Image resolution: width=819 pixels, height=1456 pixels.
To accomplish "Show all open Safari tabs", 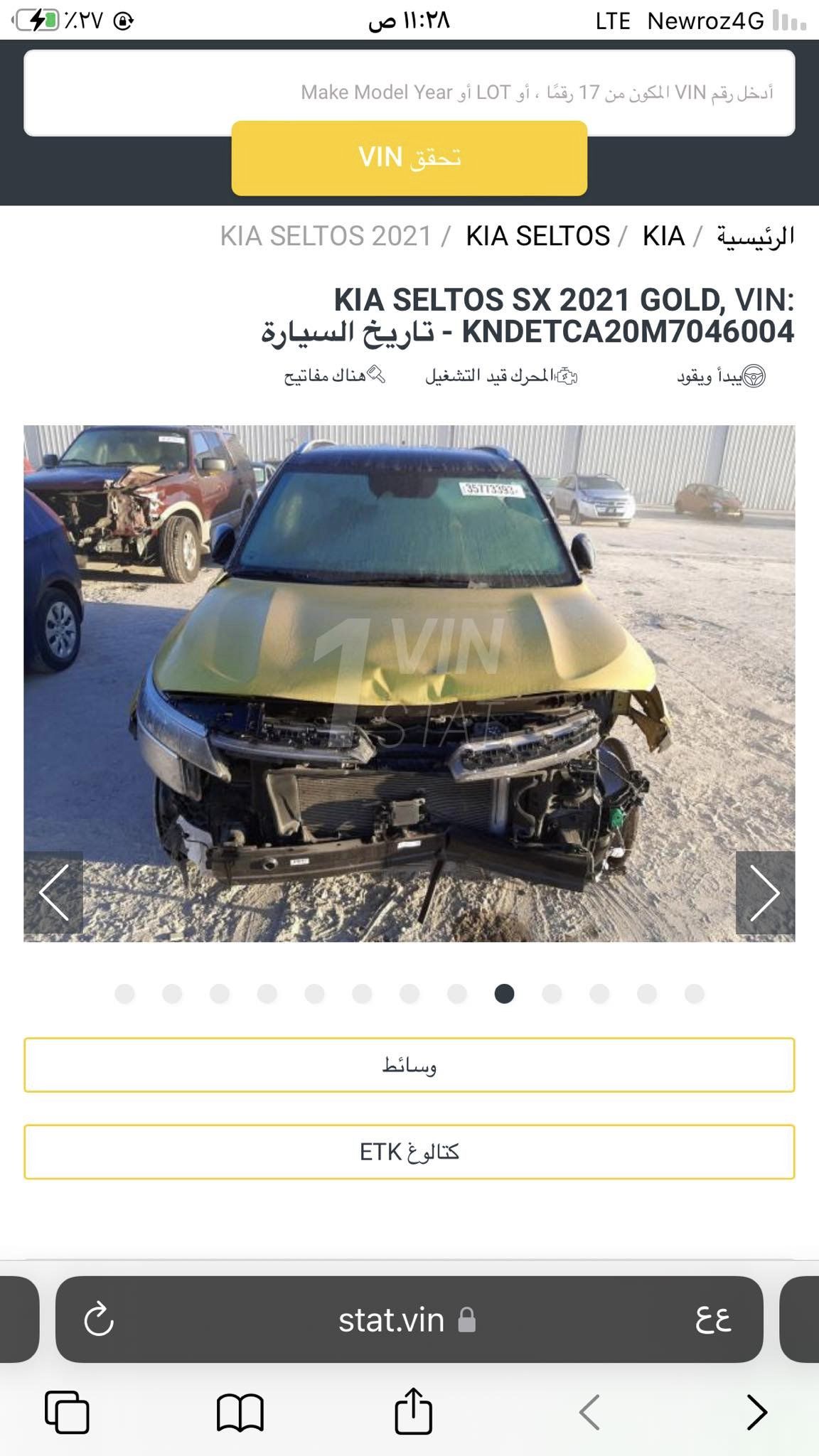I will coord(67,1412).
